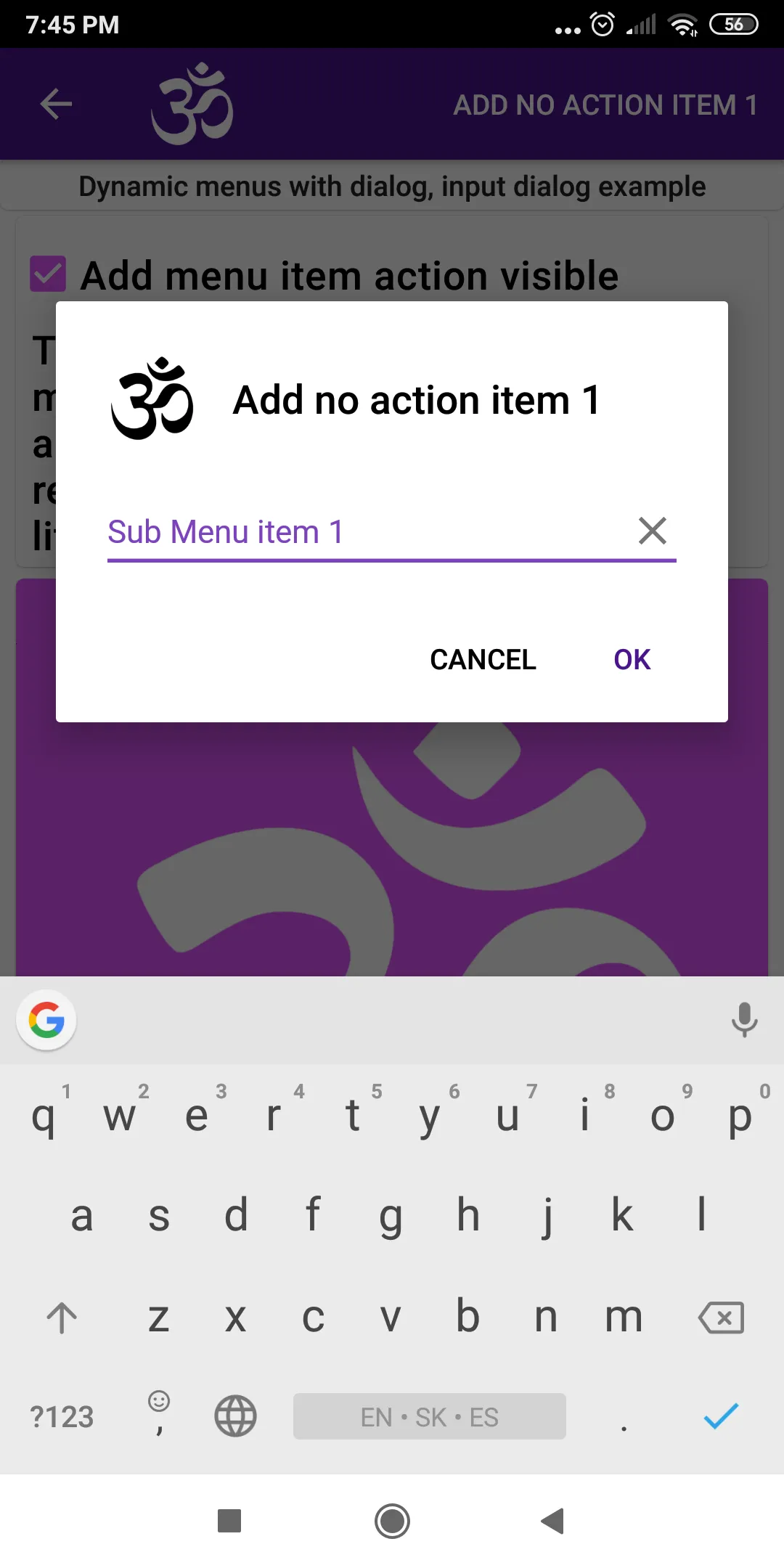784x1568 pixels.
Task: Clear the Sub Menu item 1 text
Action: click(x=653, y=531)
